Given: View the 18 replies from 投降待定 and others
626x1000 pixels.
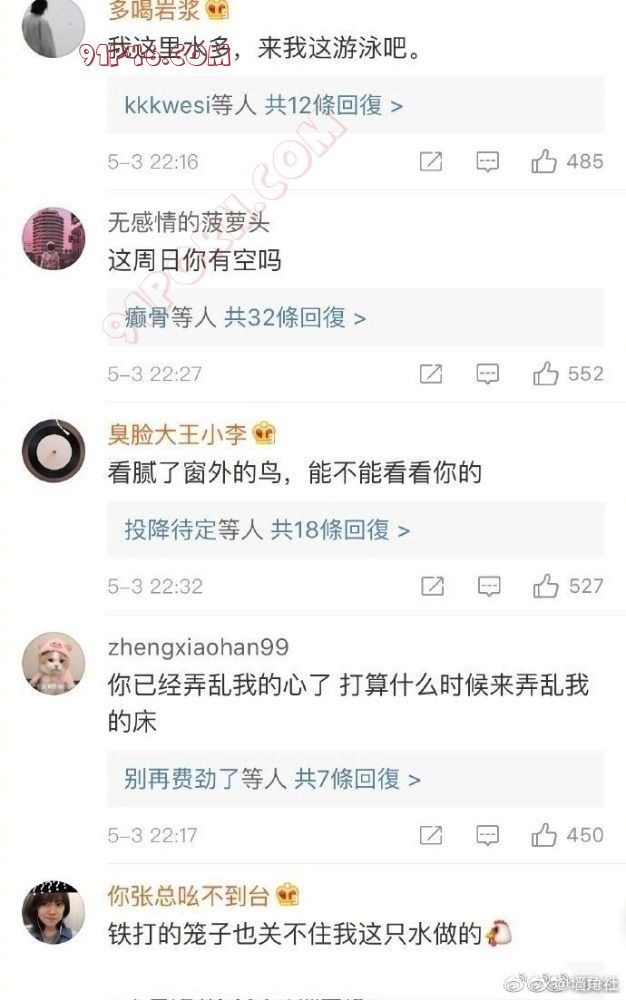Looking at the screenshot, I should 267,530.
